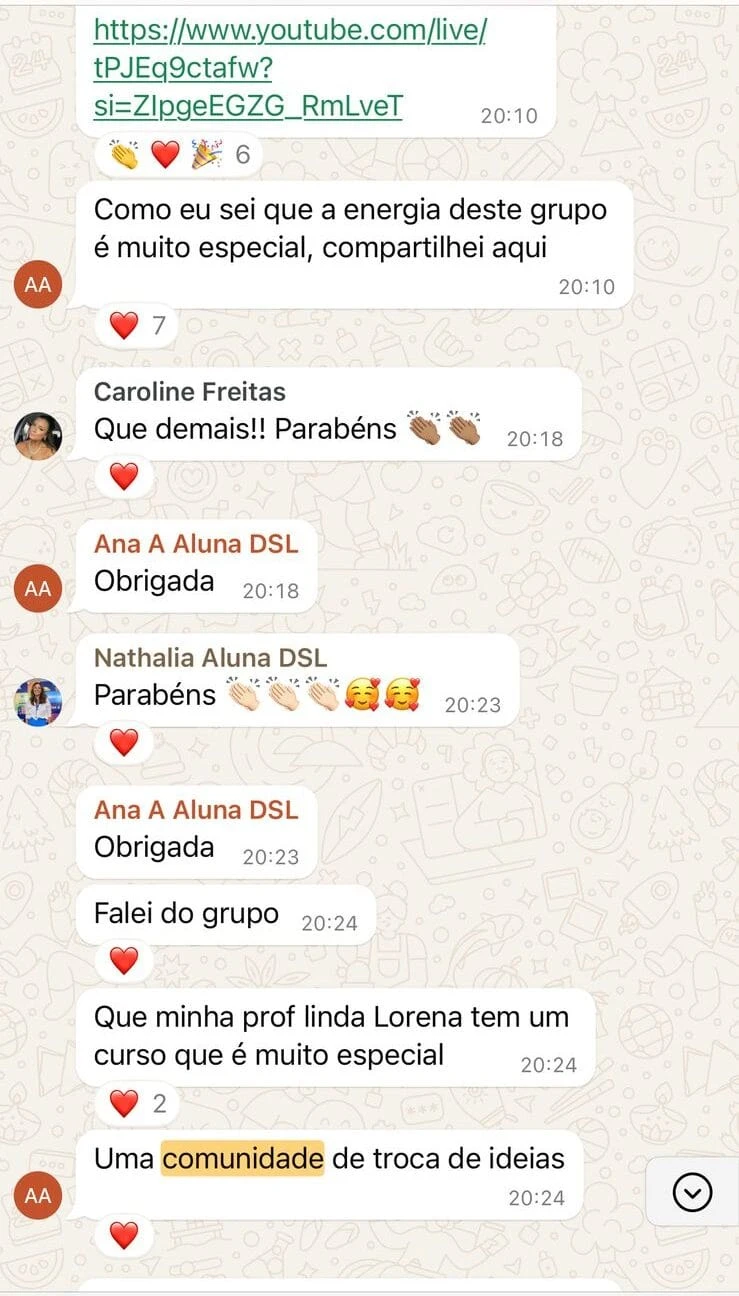View heart reaction under comunidade message
The image size is (739, 1296).
click(x=123, y=1236)
